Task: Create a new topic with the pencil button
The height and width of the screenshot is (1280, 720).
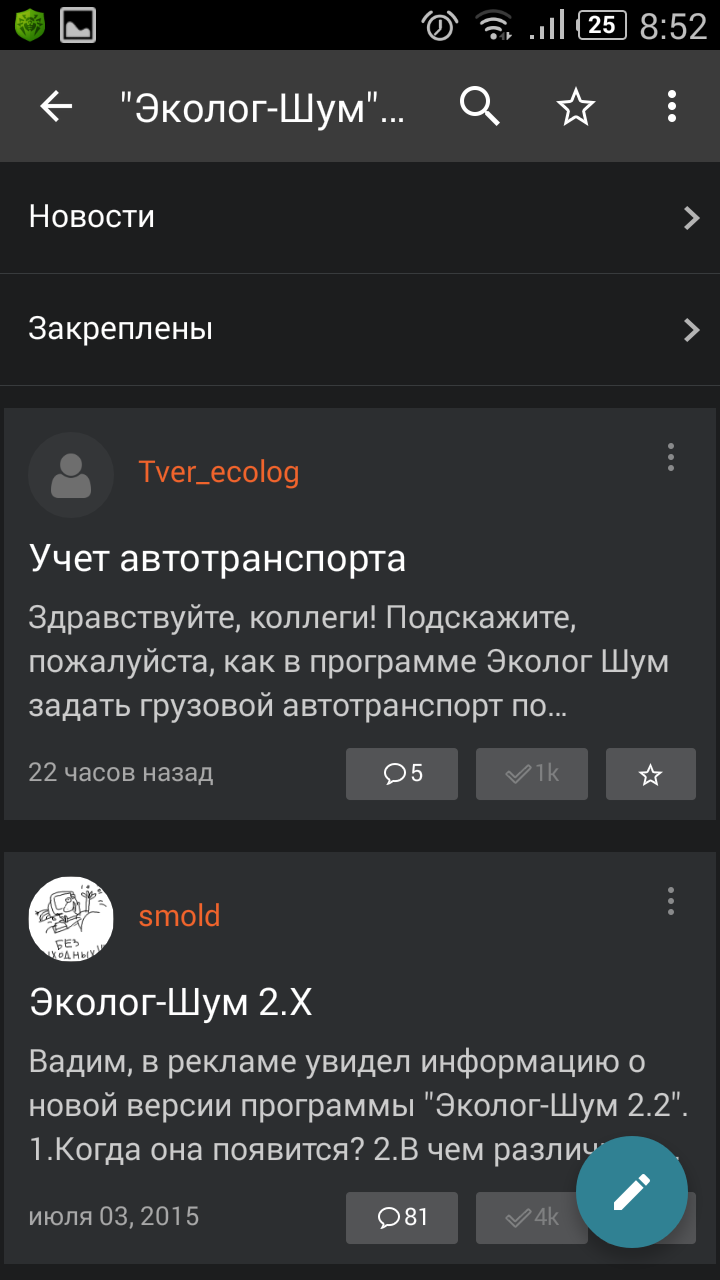Action: (632, 1192)
